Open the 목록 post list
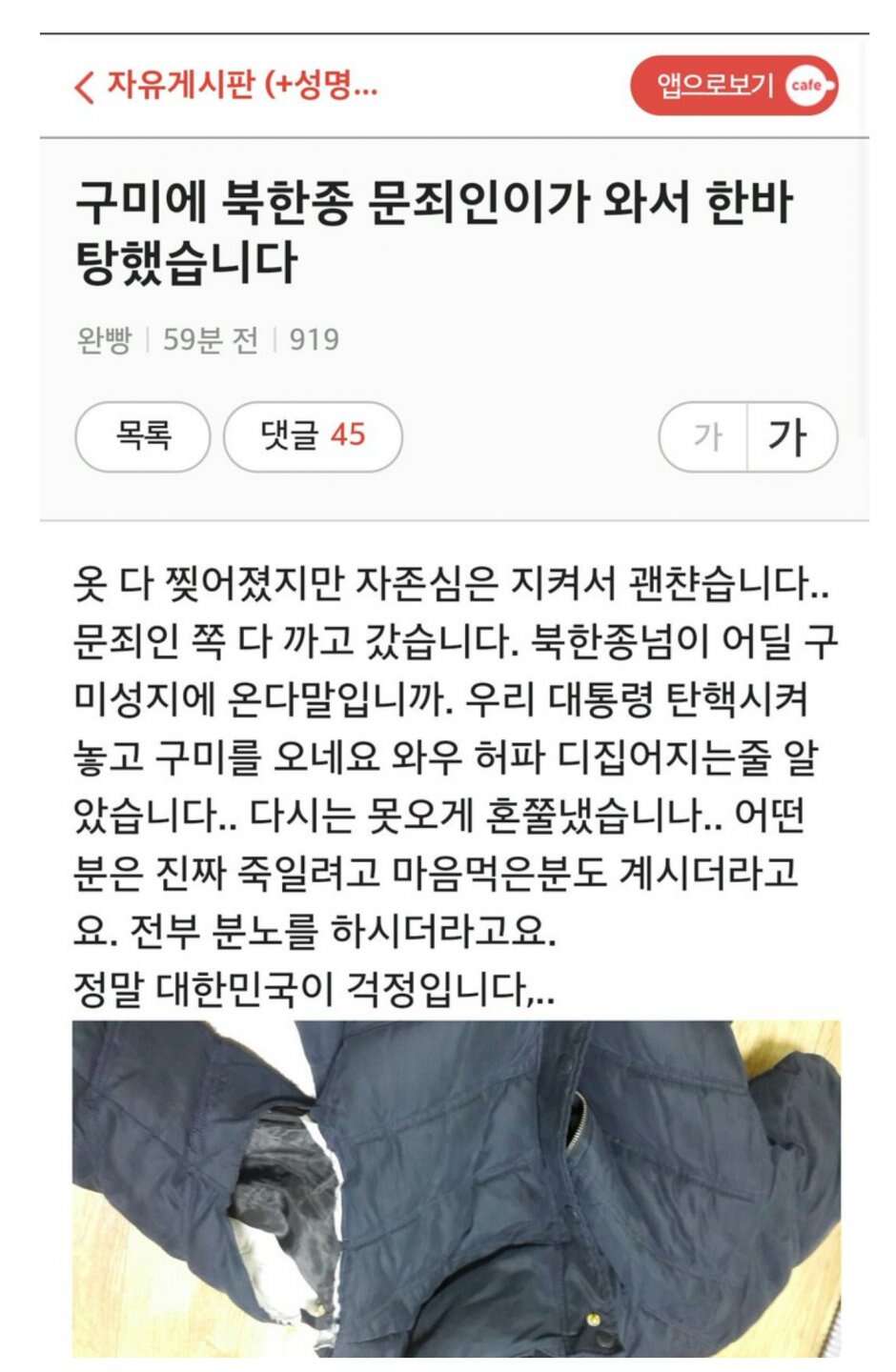Screen dimensions: 896x1372 tap(143, 436)
